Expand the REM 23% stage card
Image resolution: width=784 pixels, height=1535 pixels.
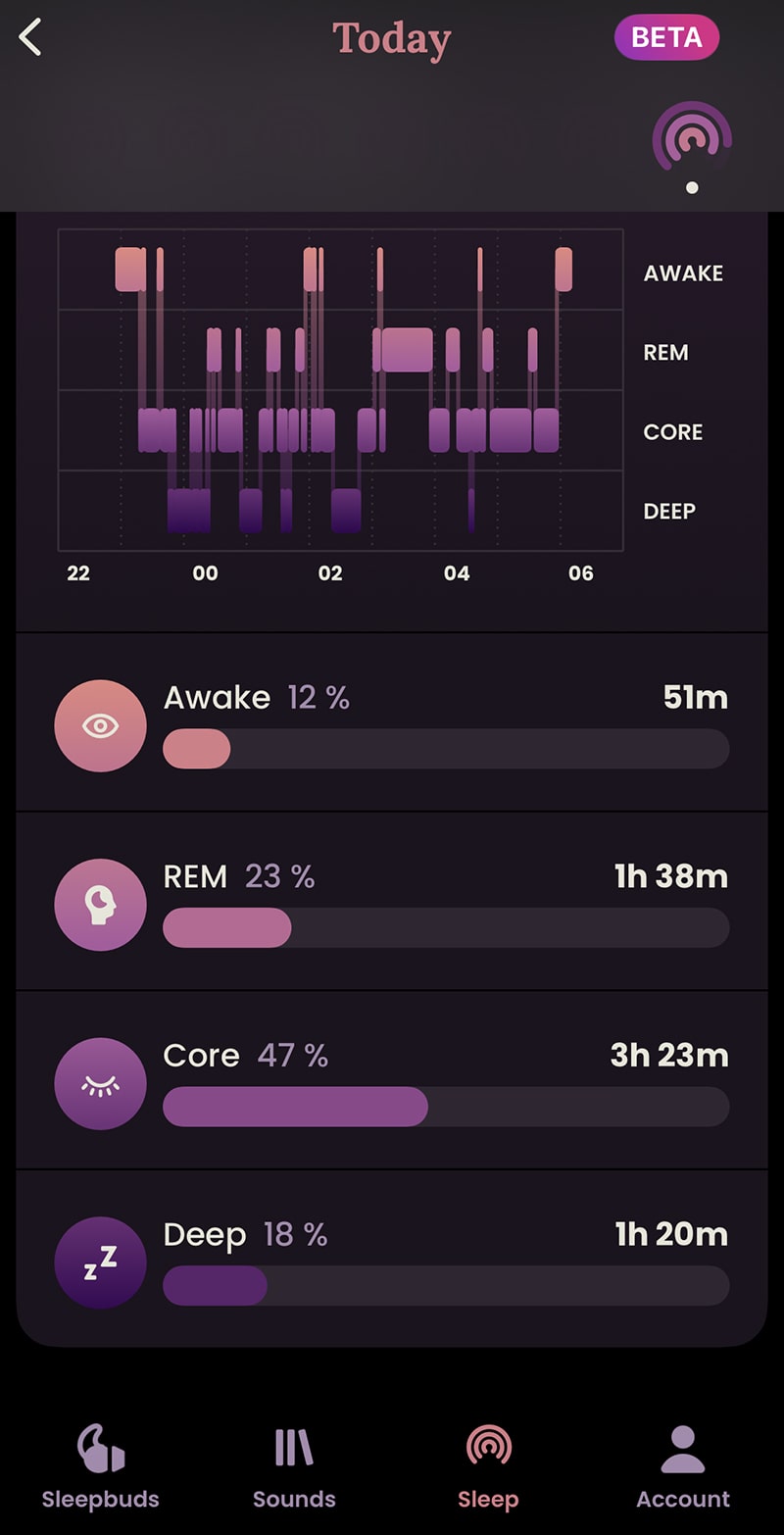(392, 904)
